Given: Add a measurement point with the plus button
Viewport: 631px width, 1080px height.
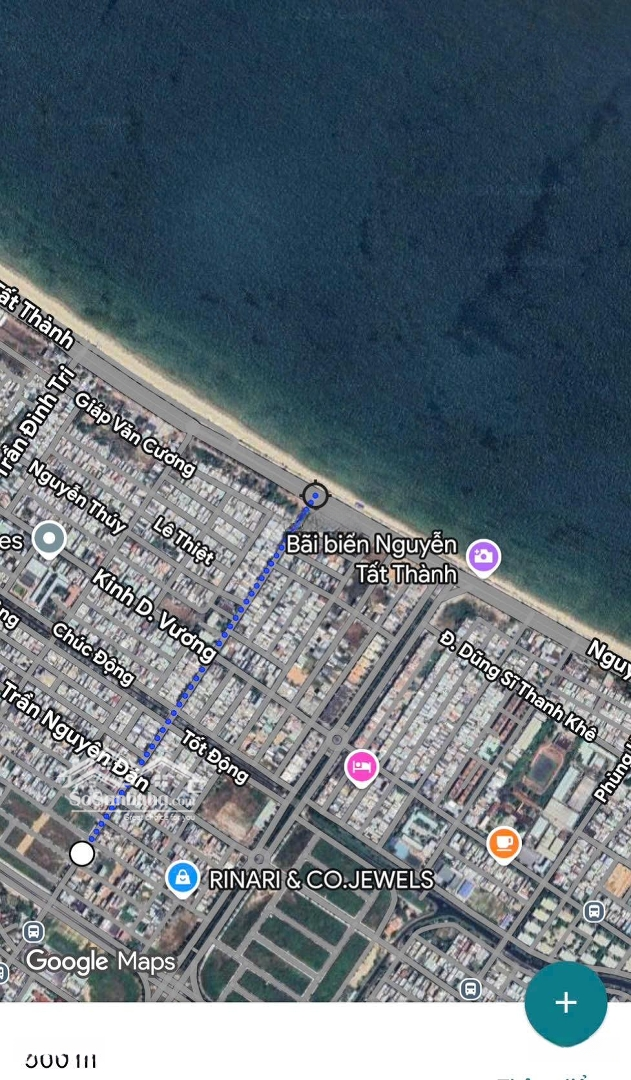Looking at the screenshot, I should pyautogui.click(x=566, y=1002).
